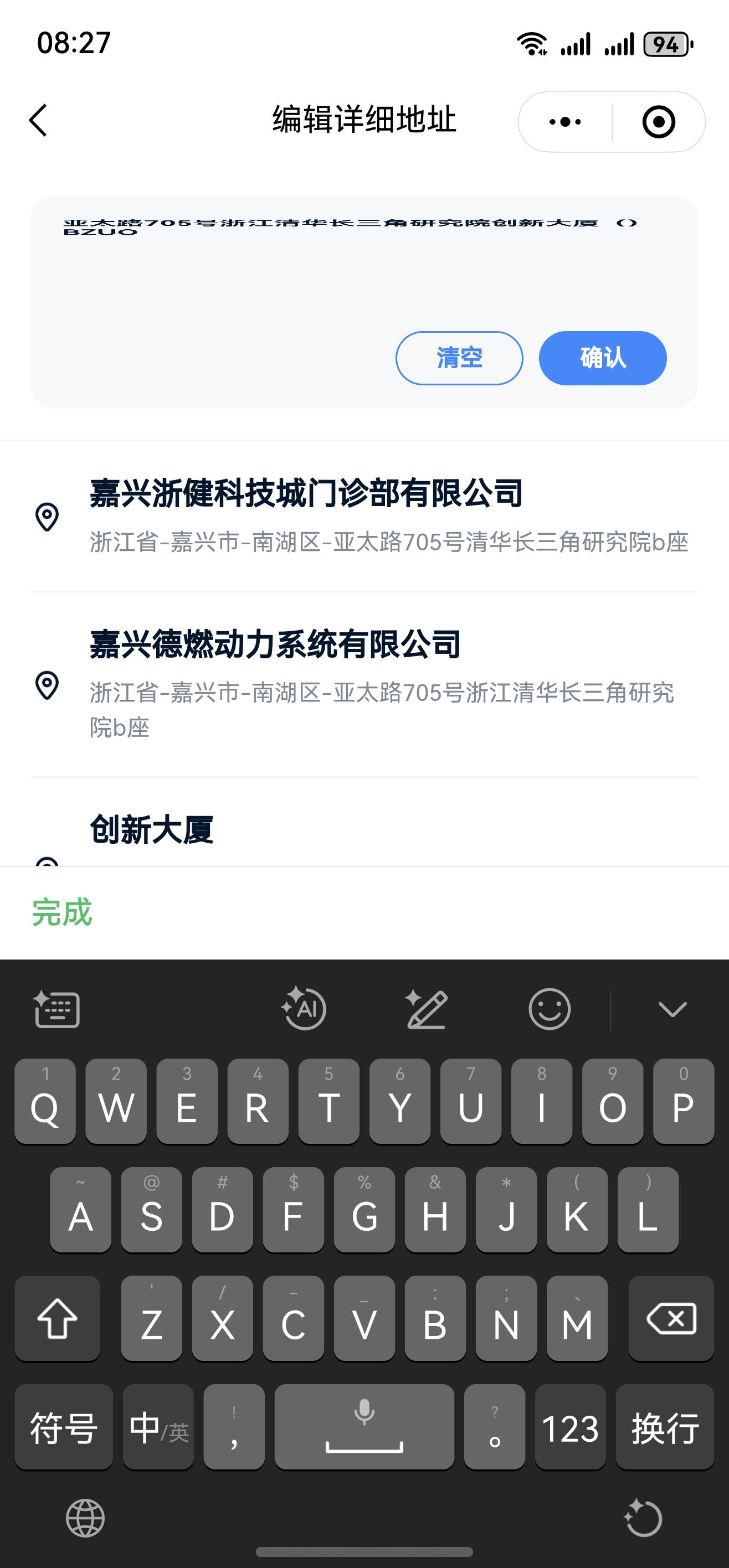
Task: Open the keyboard layout switcher icon
Action: [x=57, y=1008]
